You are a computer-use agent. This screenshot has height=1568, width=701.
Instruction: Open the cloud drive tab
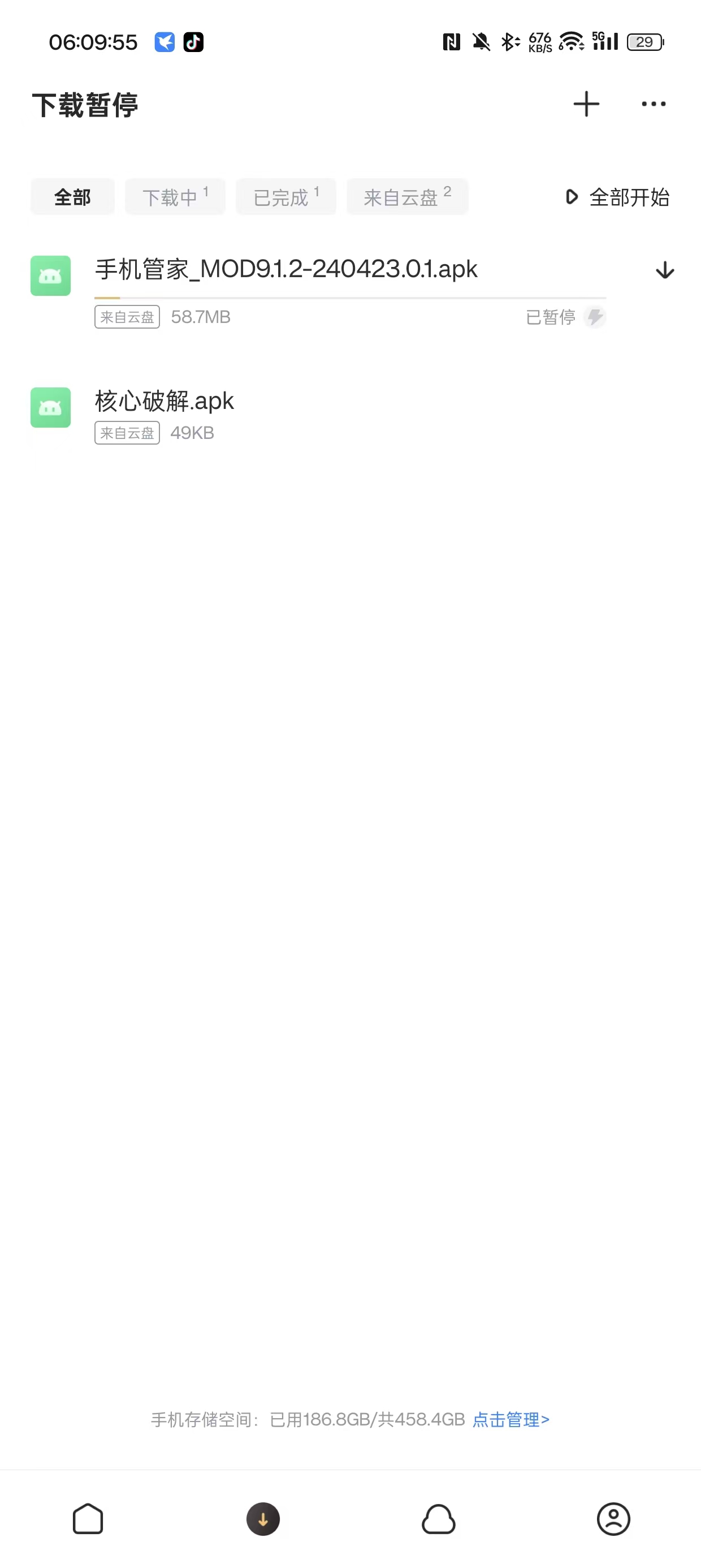pos(438,1519)
